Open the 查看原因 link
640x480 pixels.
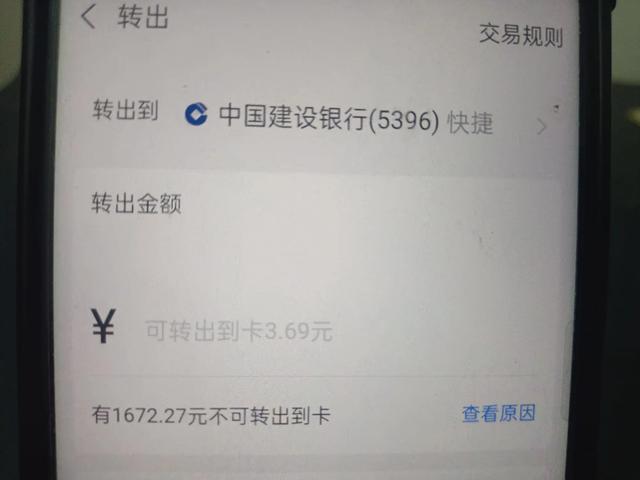pyautogui.click(x=498, y=412)
